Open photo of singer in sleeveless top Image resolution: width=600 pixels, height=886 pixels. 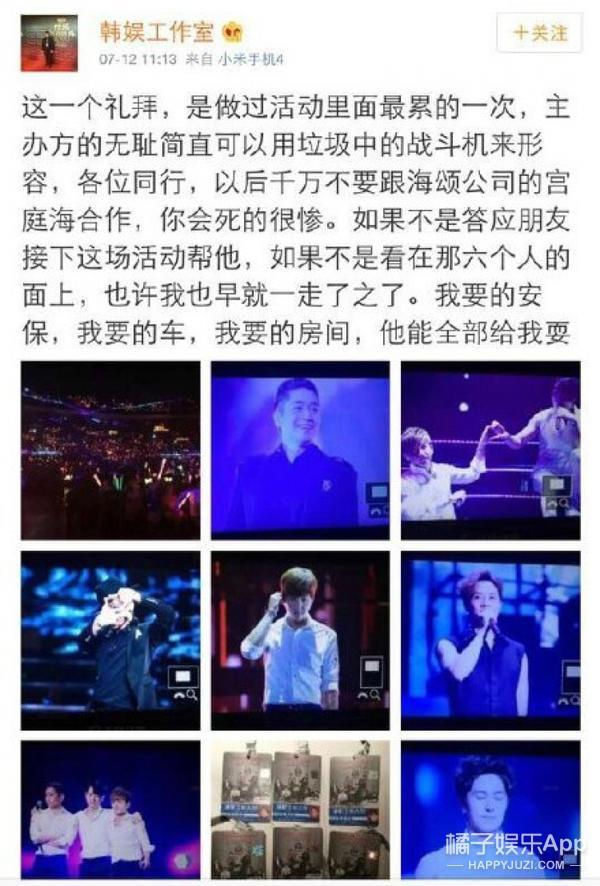click(490, 640)
